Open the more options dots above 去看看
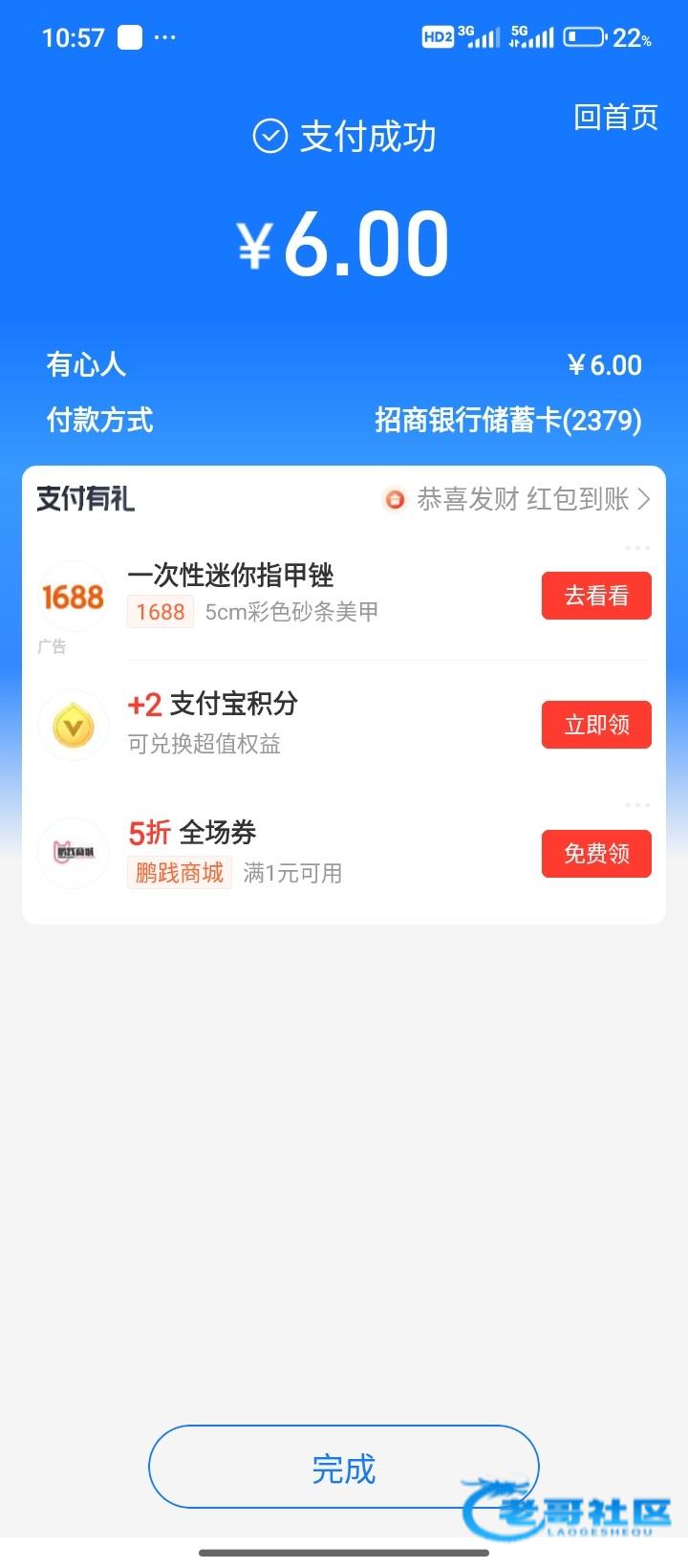Viewport: 688px width, 1568px height. [636, 549]
